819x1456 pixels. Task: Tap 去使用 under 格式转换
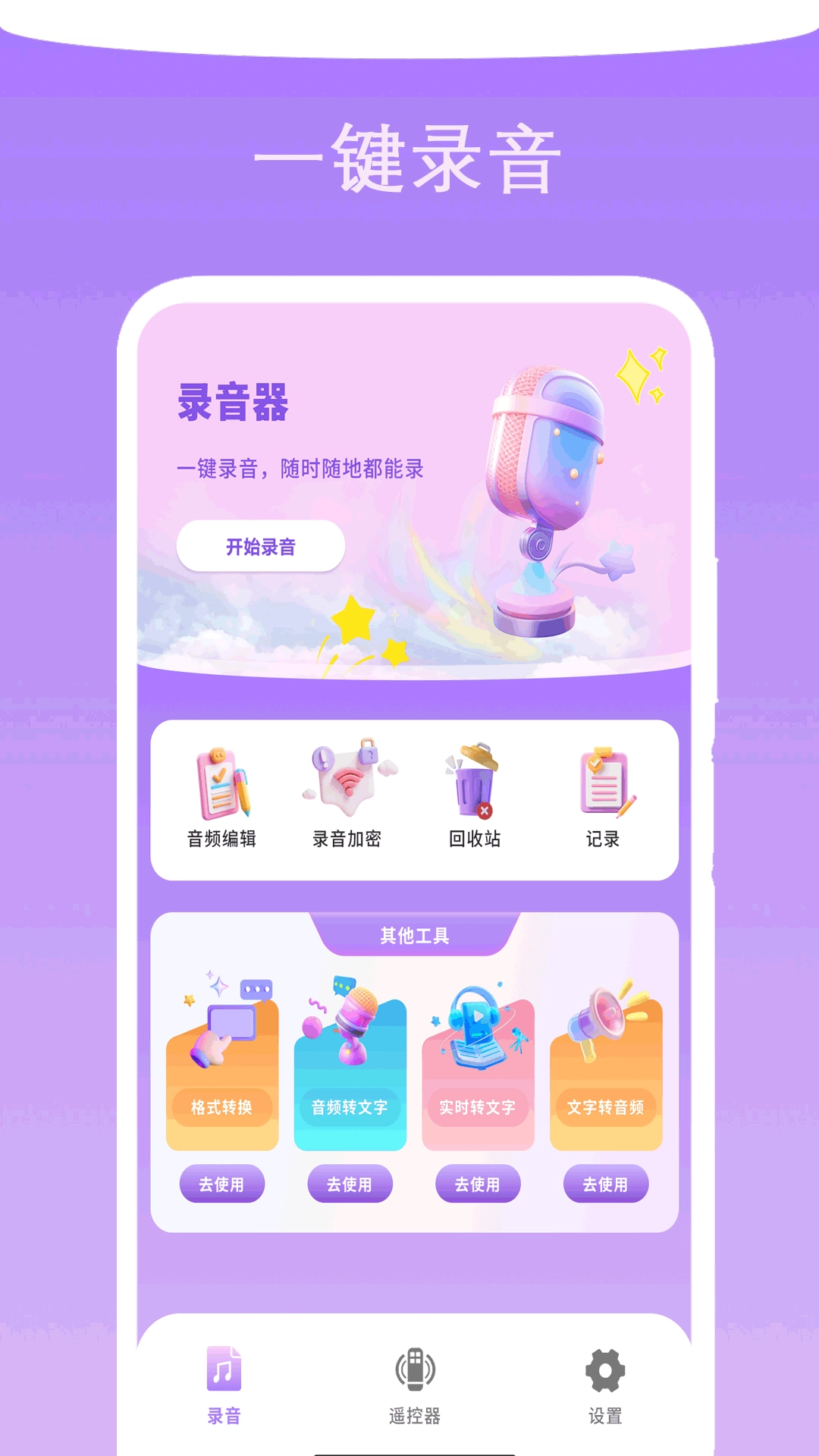pyautogui.click(x=221, y=1184)
